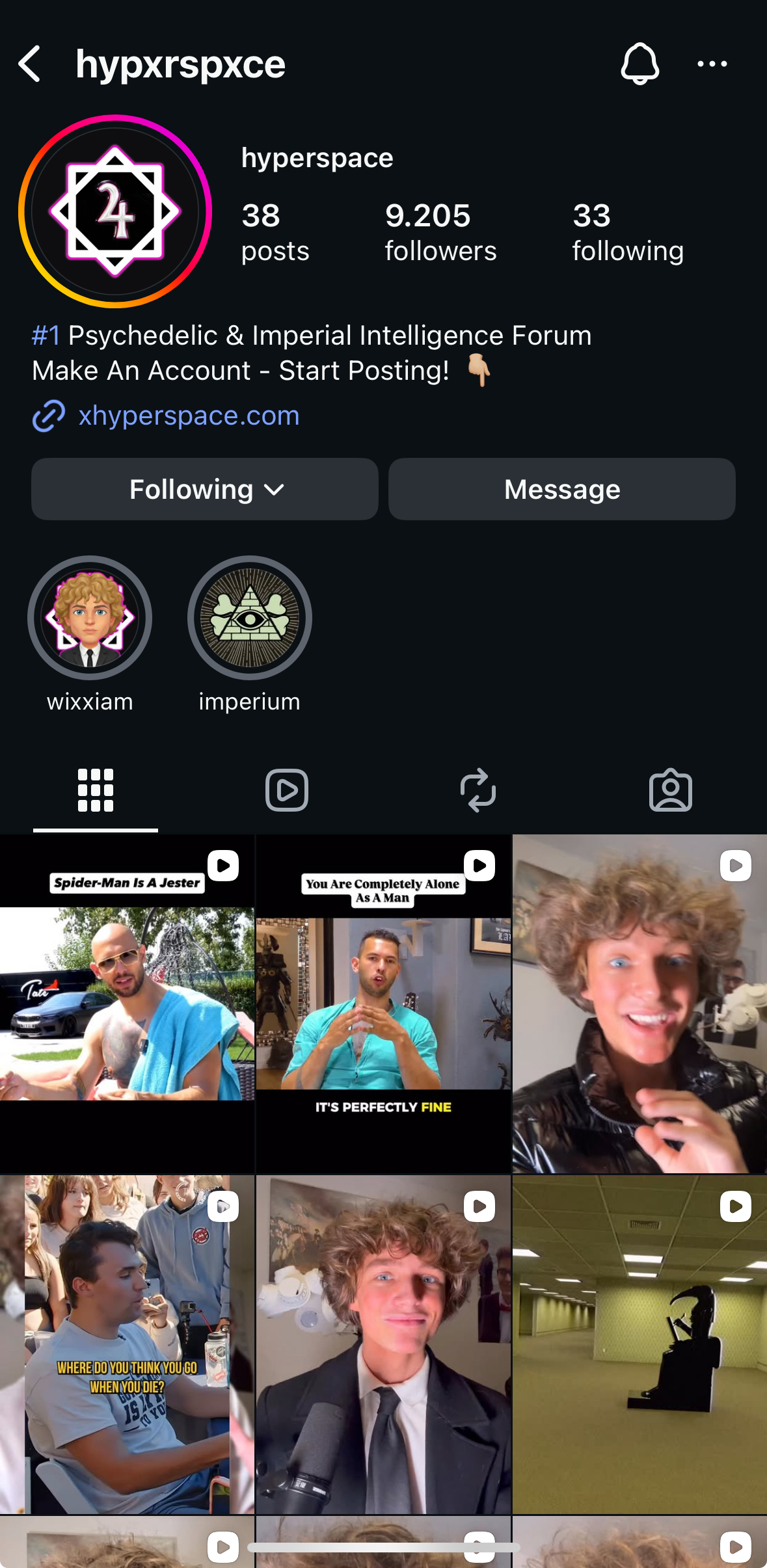Switch to the Reels tab
Viewport: 767px width, 1568px height.
point(287,790)
